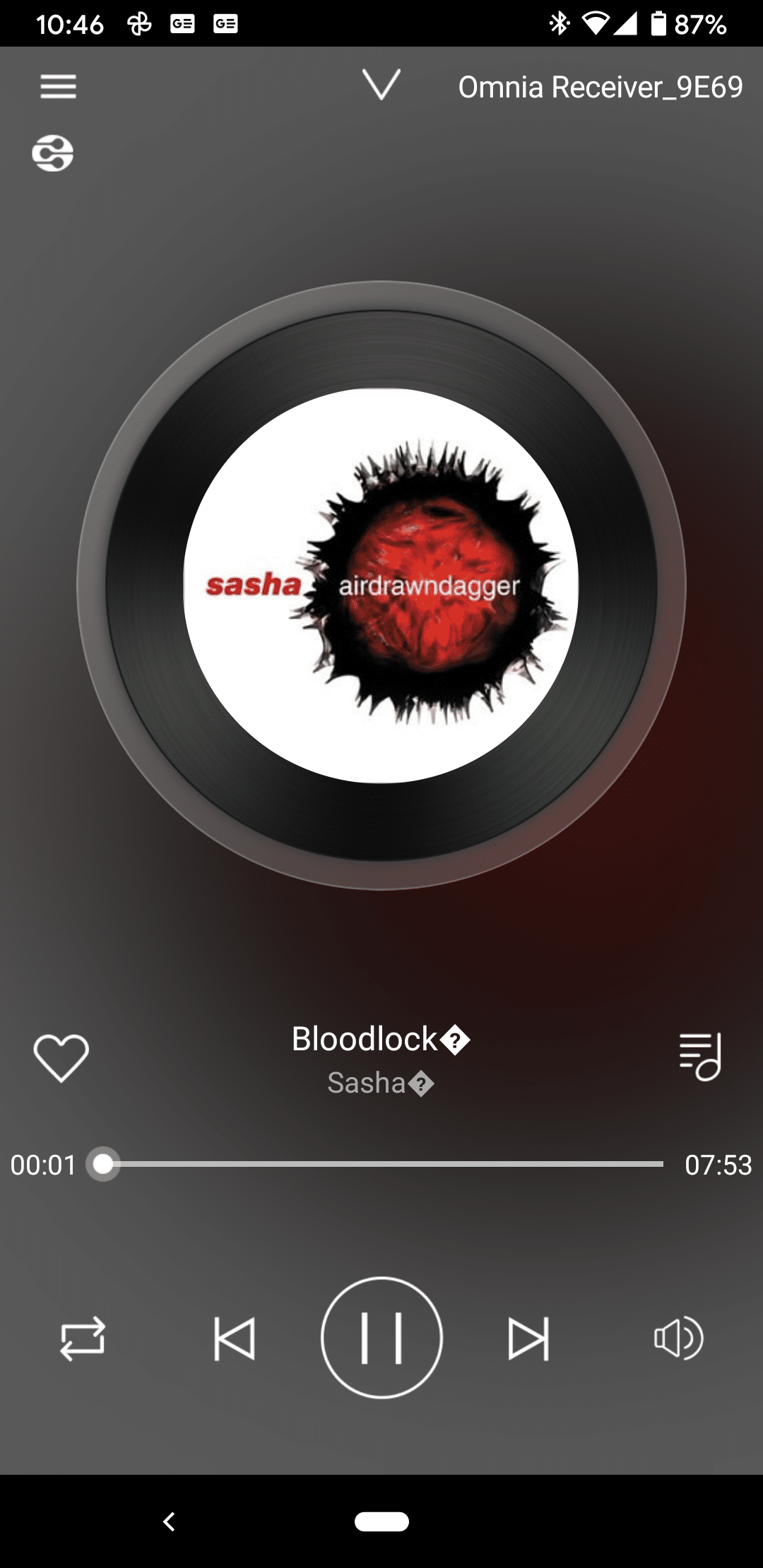This screenshot has width=763, height=1568.
Task: Tap the streaming source icon below the menu
Action: [53, 153]
